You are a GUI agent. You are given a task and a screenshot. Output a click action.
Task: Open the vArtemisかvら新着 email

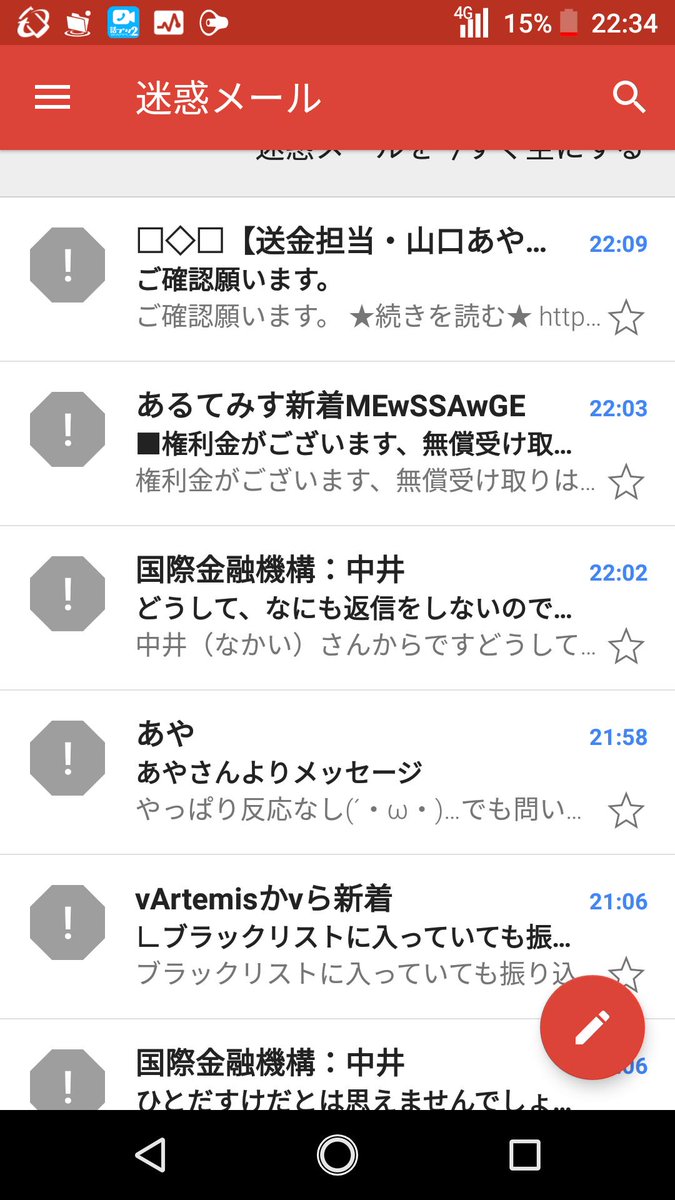(x=337, y=937)
